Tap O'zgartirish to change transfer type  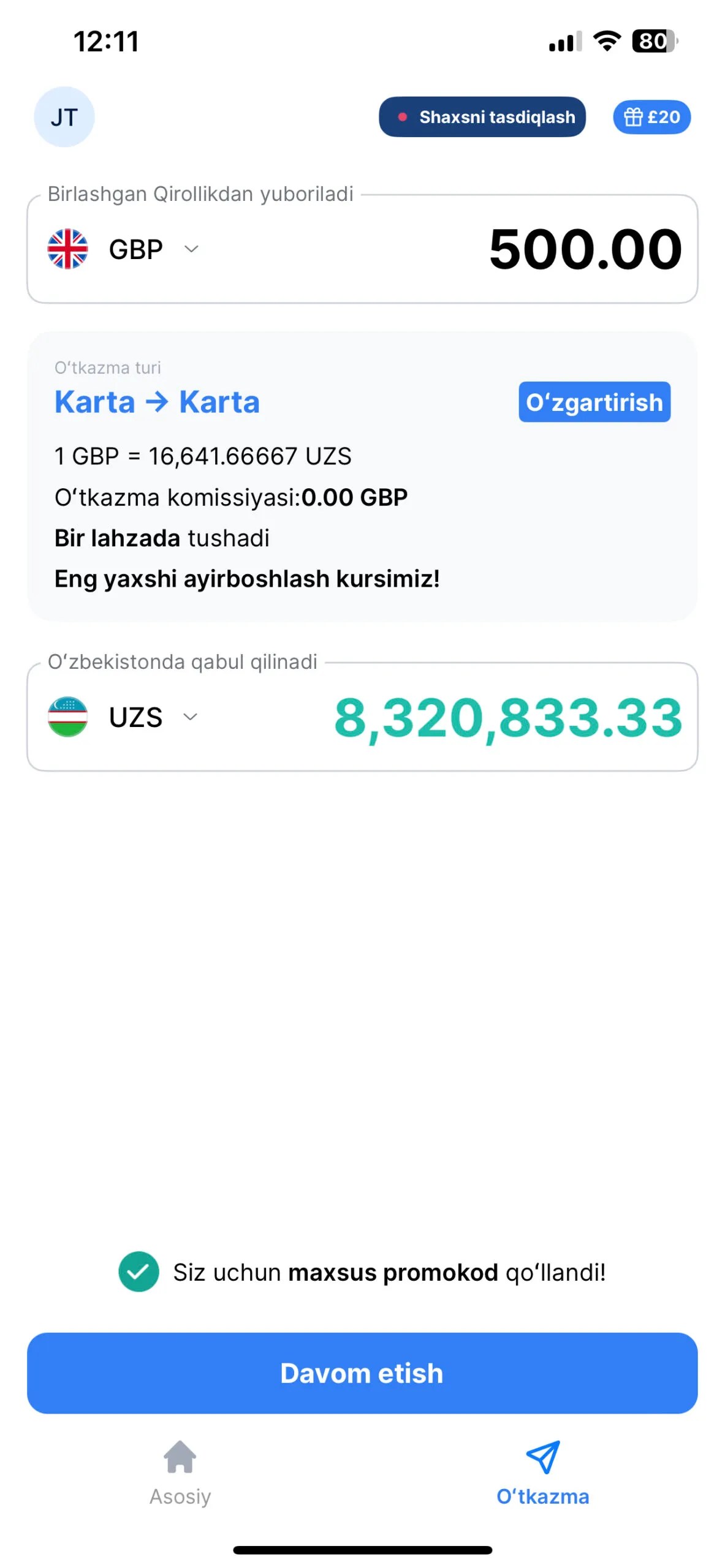(594, 402)
